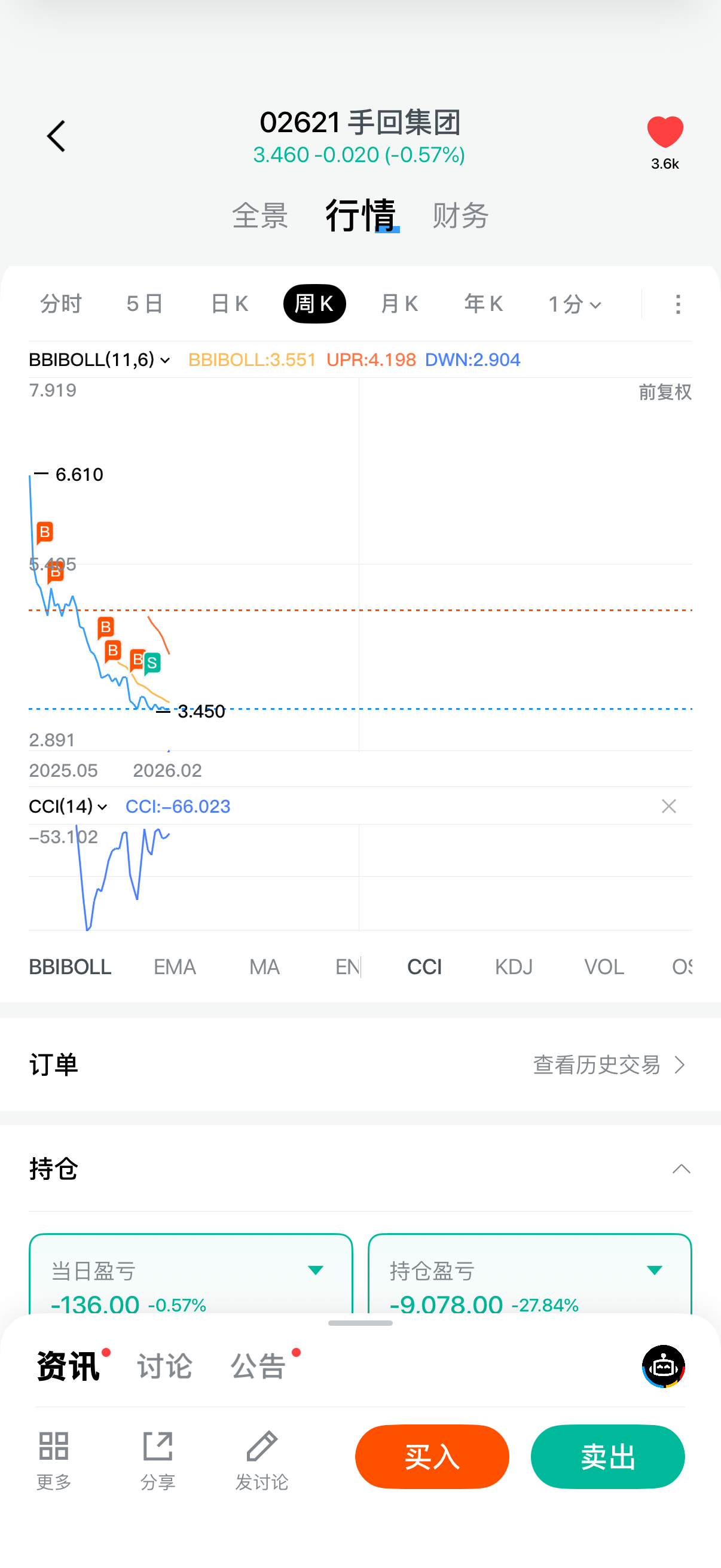This screenshot has width=721, height=1568.
Task: Open the 1分 interval dropdown
Action: point(575,304)
